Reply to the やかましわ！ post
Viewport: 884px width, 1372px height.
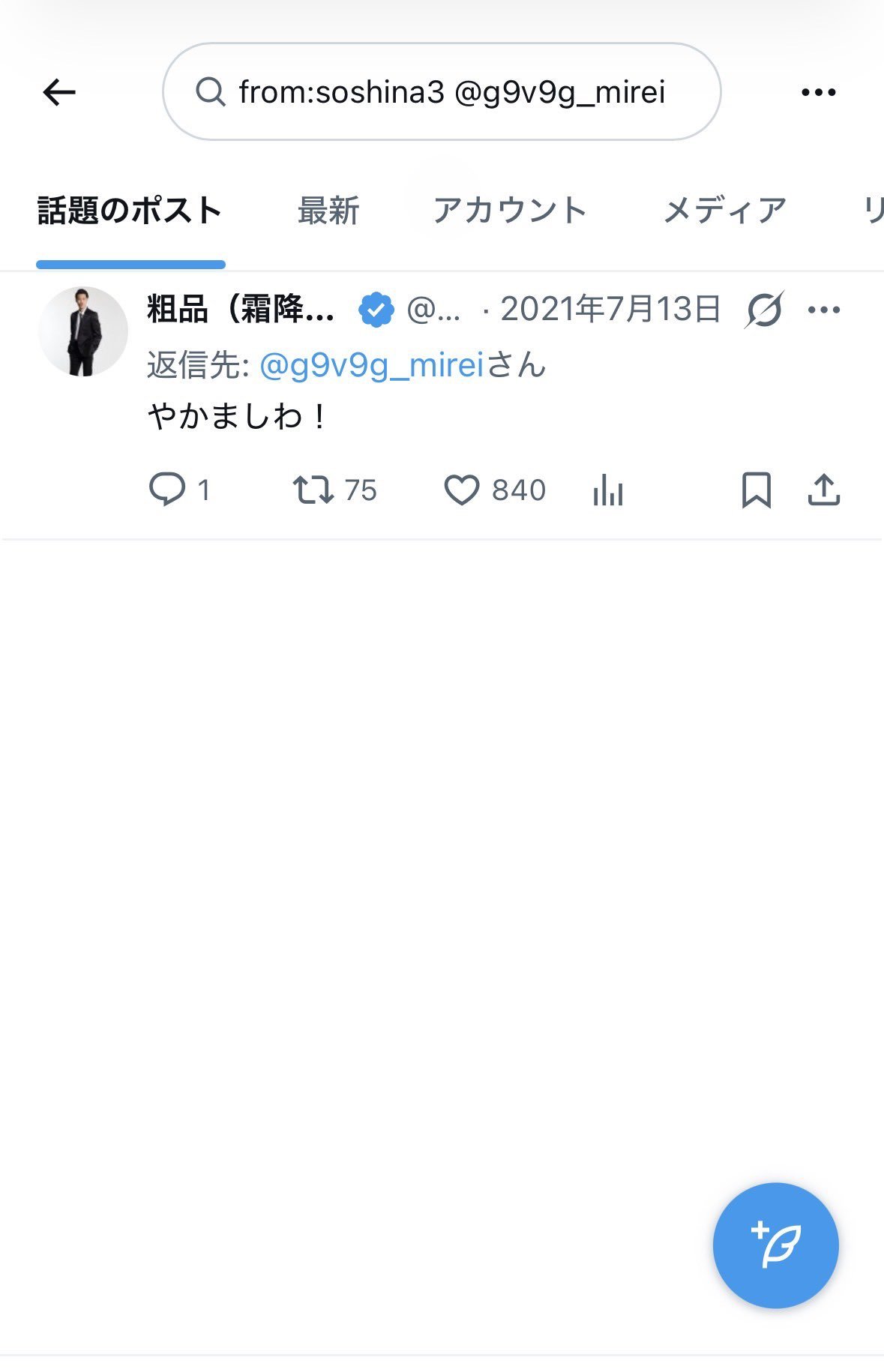click(x=166, y=490)
